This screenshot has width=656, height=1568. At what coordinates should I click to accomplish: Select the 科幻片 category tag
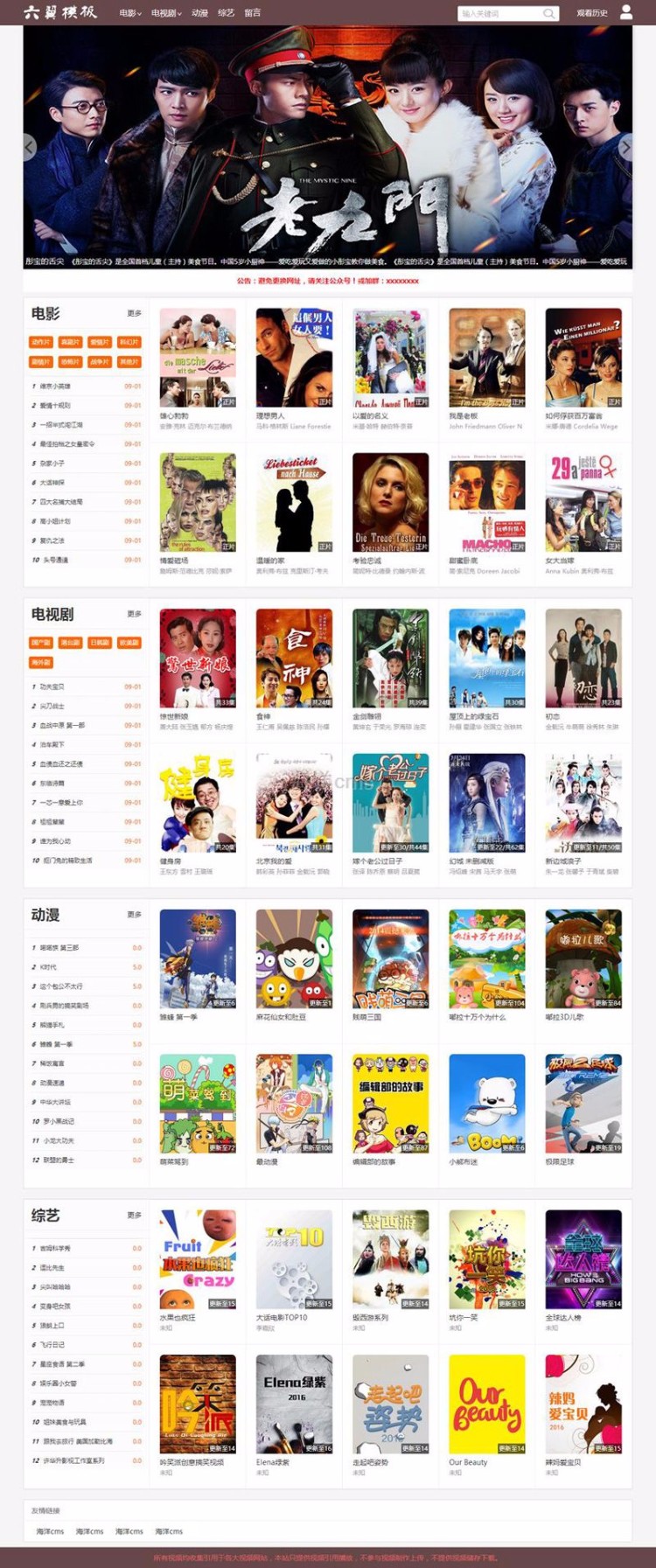[x=129, y=341]
